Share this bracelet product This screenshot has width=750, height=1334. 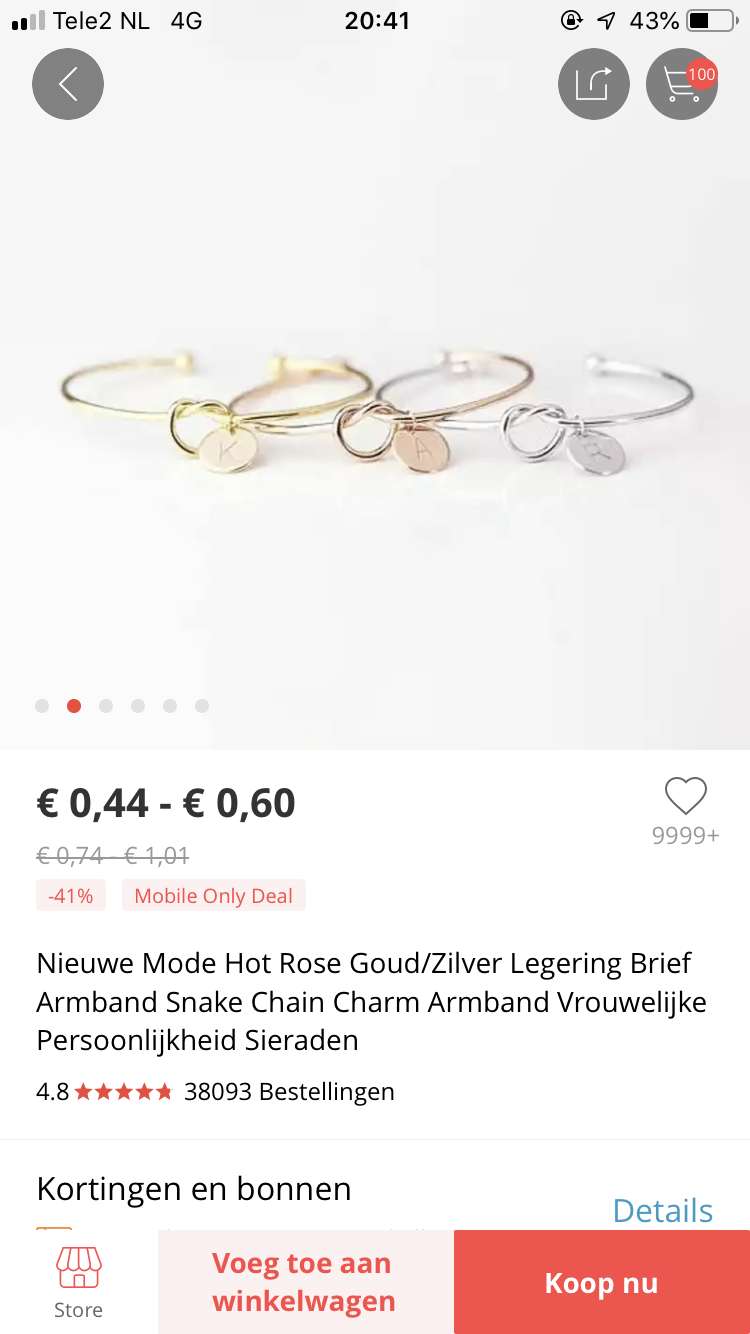pos(594,84)
